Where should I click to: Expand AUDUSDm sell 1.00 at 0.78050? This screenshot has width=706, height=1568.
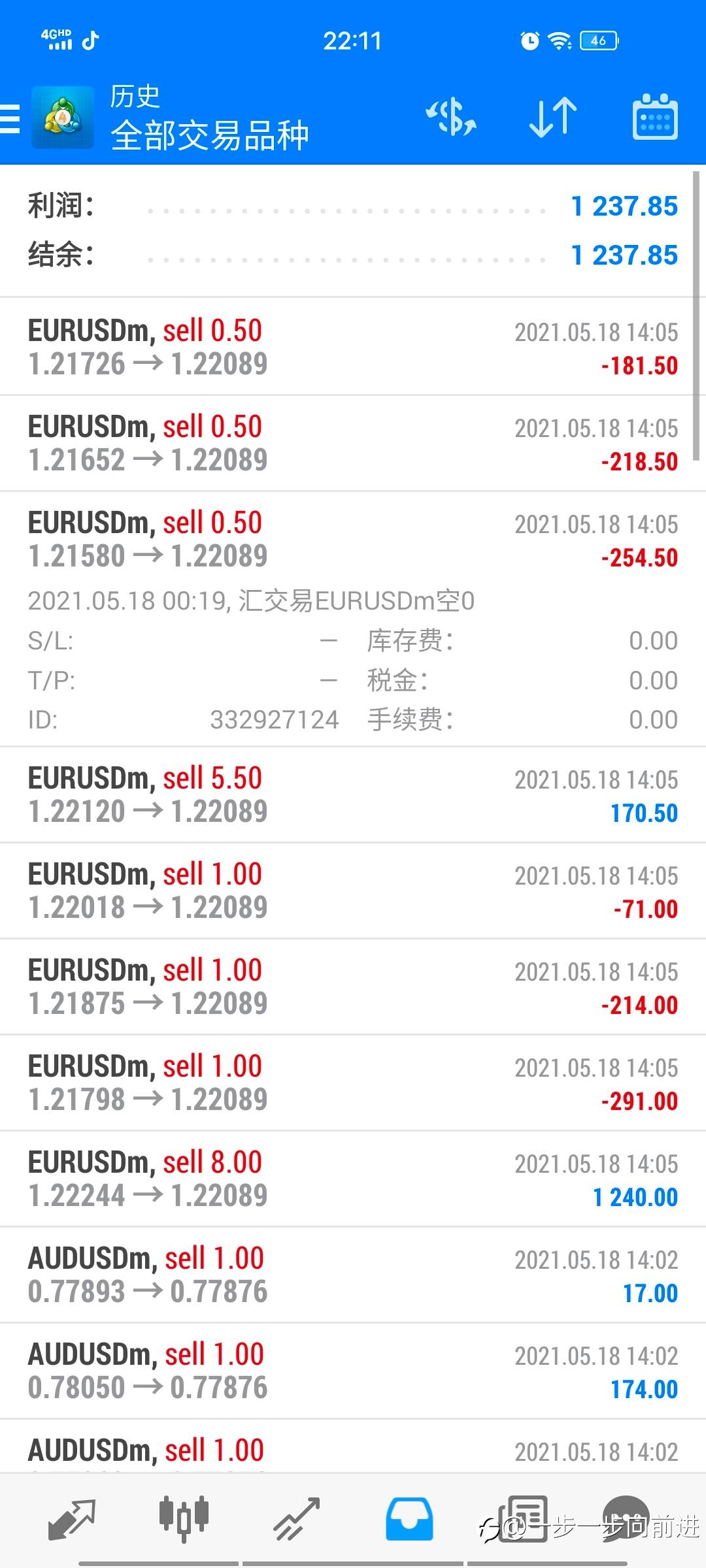pyautogui.click(x=353, y=1371)
